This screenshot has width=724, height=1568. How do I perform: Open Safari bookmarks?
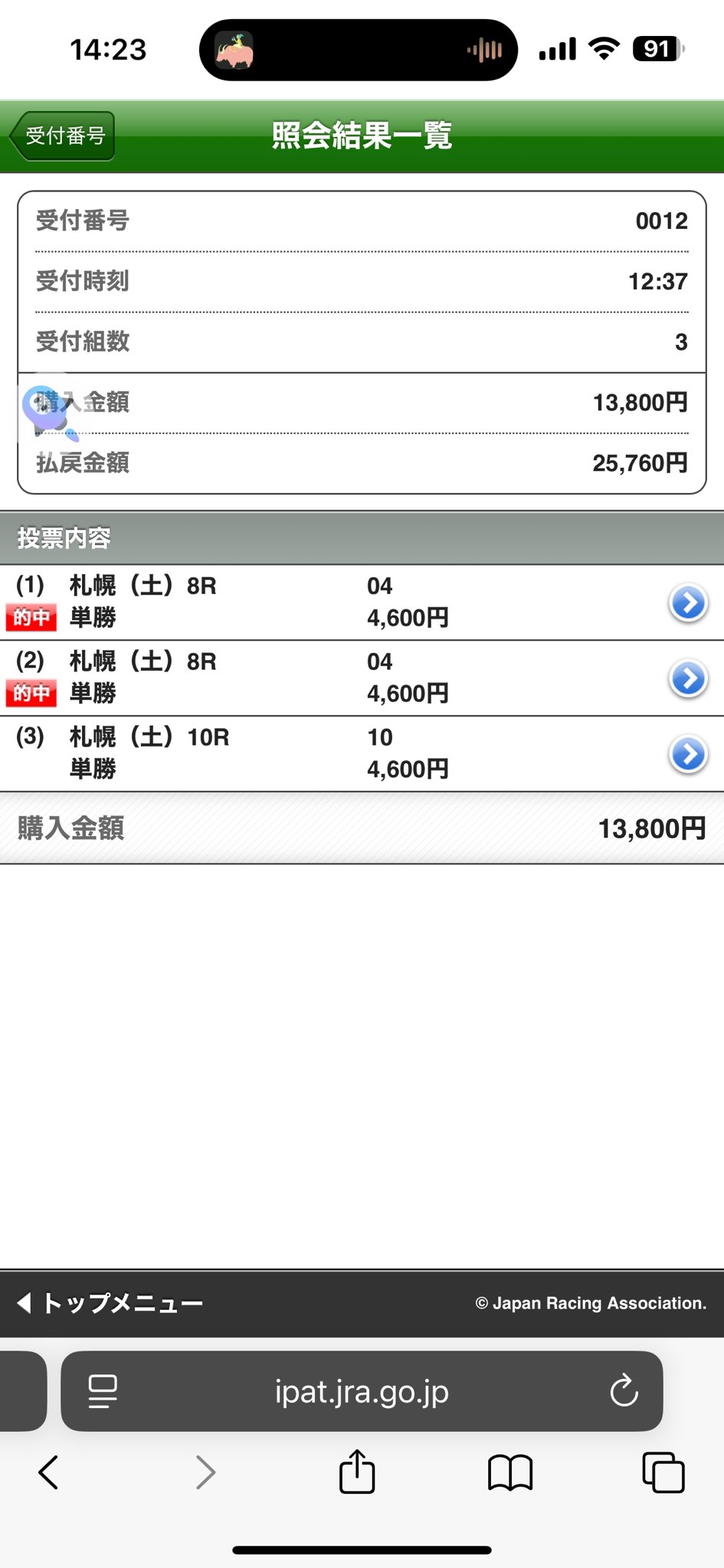coord(510,1472)
